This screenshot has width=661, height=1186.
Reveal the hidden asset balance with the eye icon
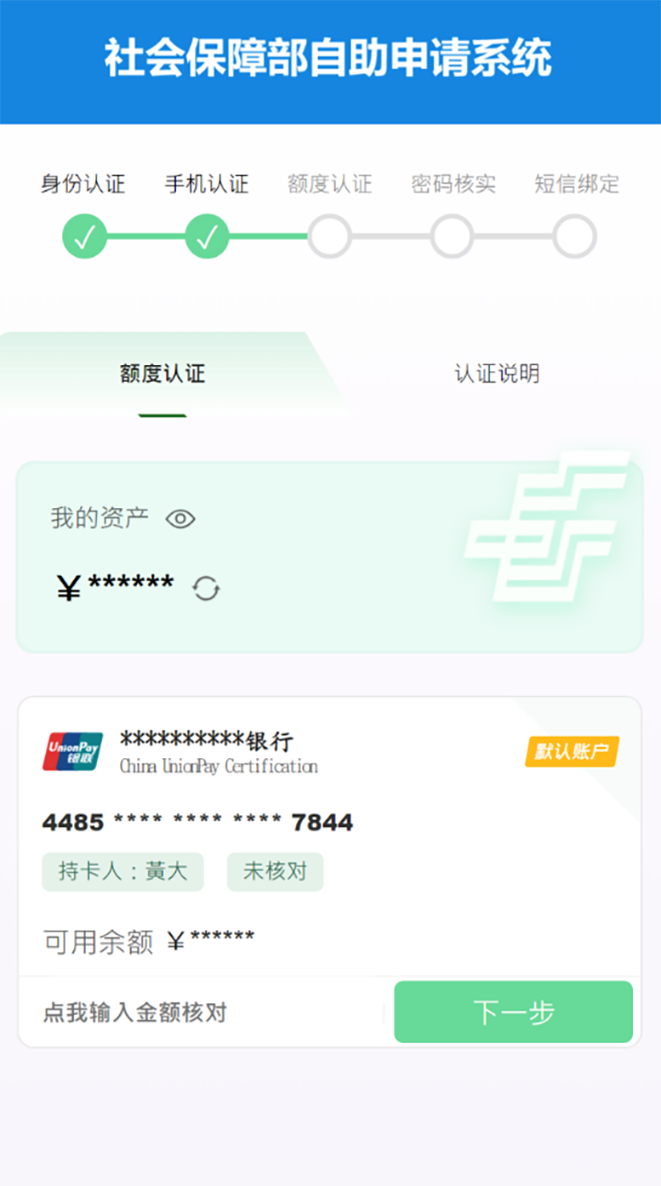[x=180, y=519]
